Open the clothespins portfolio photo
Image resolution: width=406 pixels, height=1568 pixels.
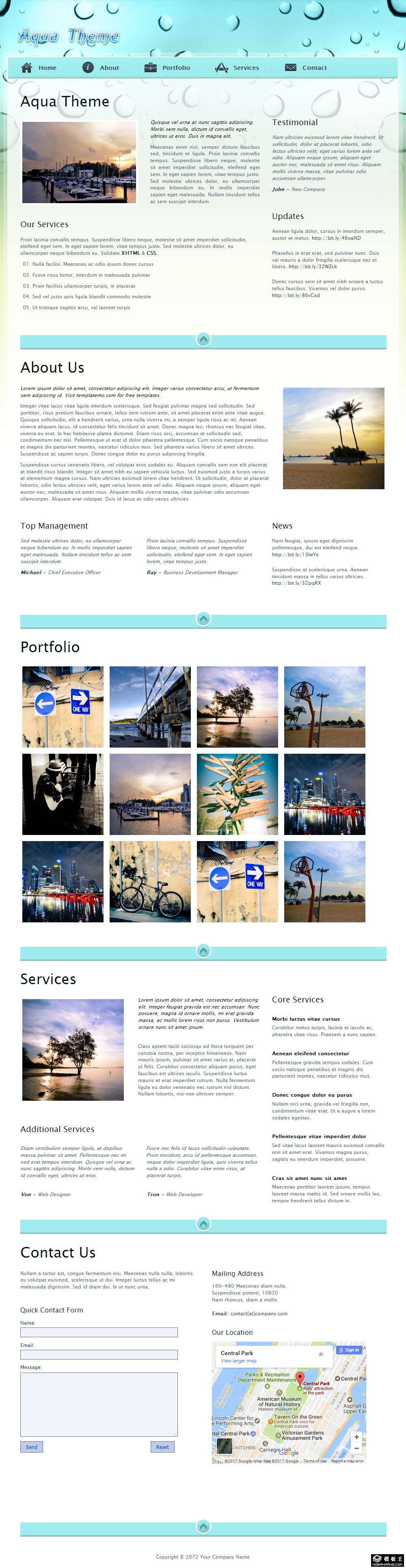click(237, 794)
